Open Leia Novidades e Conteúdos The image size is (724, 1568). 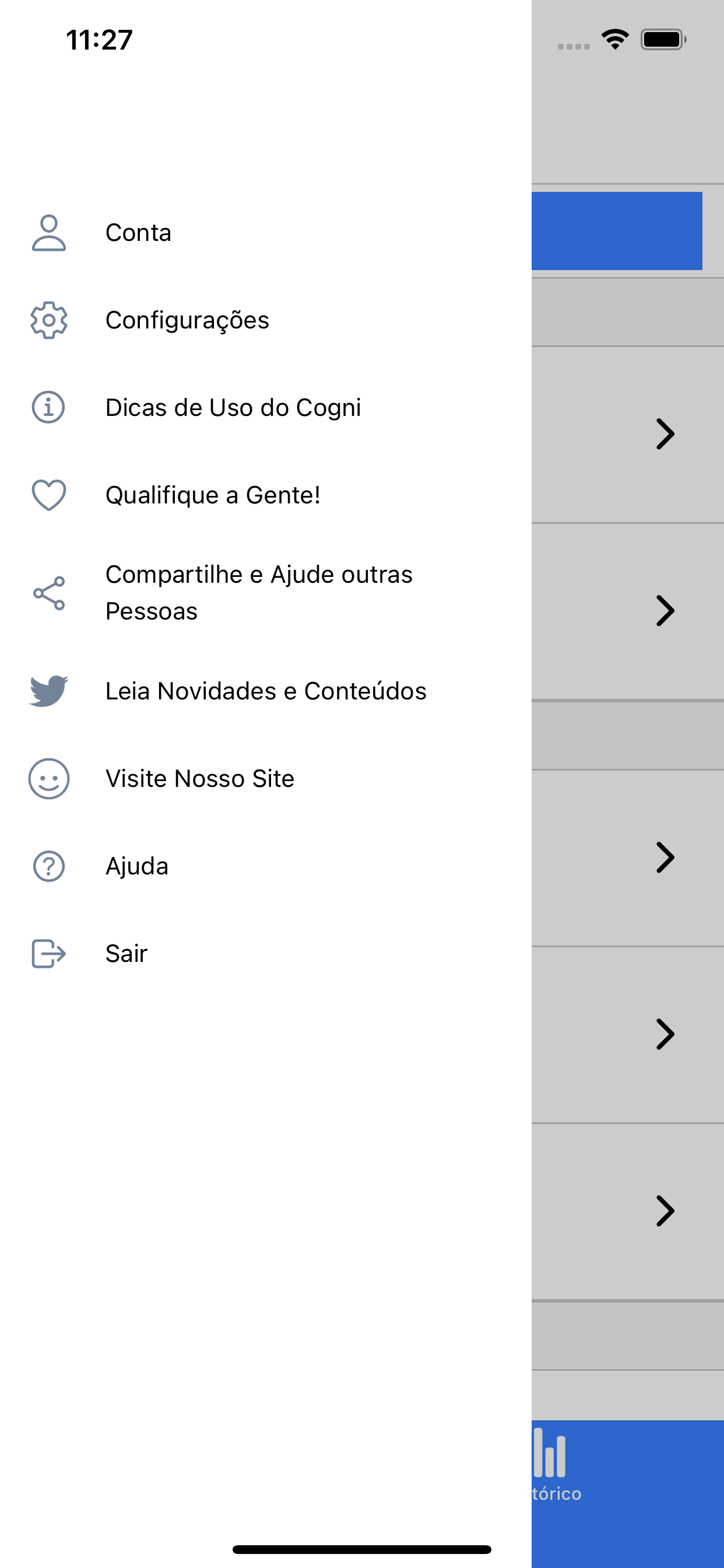(266, 691)
